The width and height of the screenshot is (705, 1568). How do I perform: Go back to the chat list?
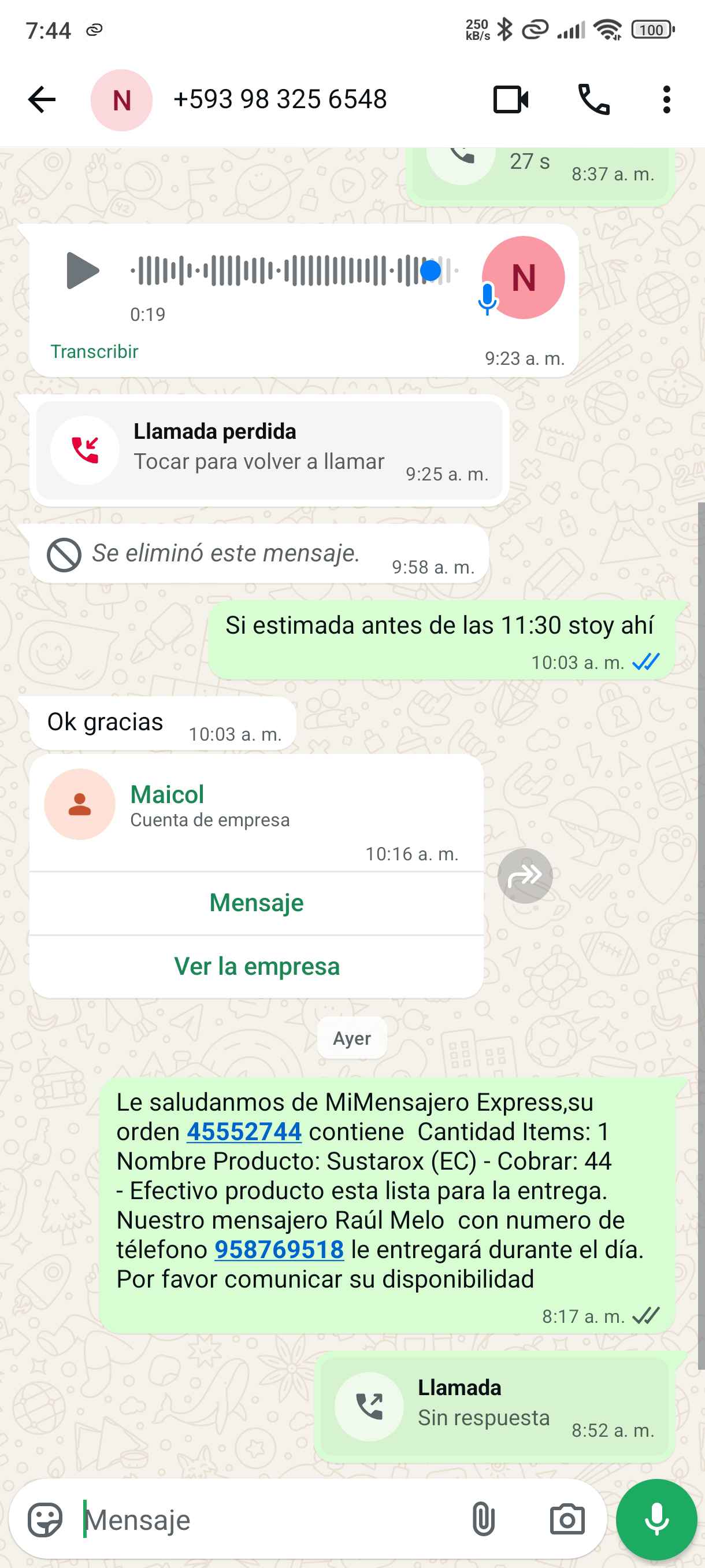(42, 99)
